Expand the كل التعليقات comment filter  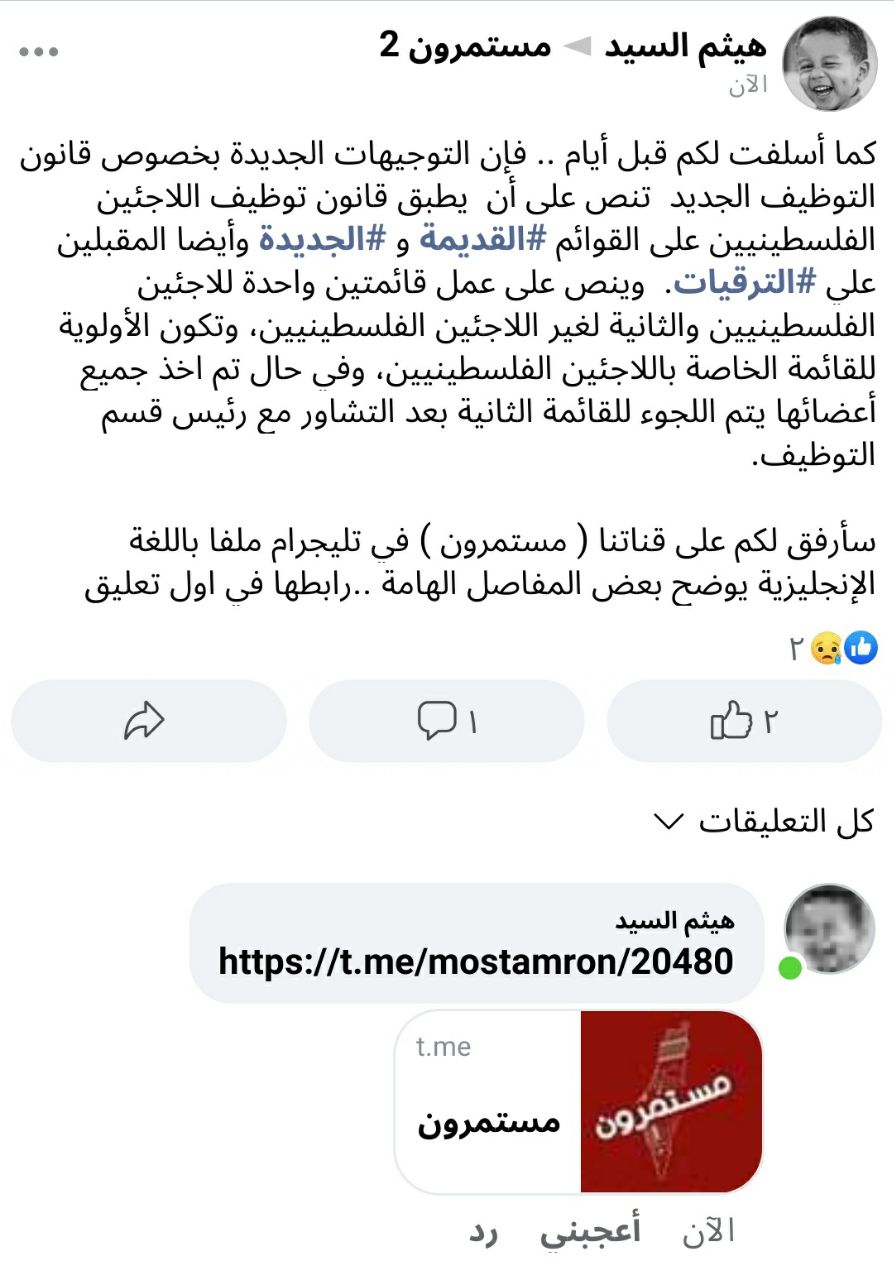tap(766, 822)
